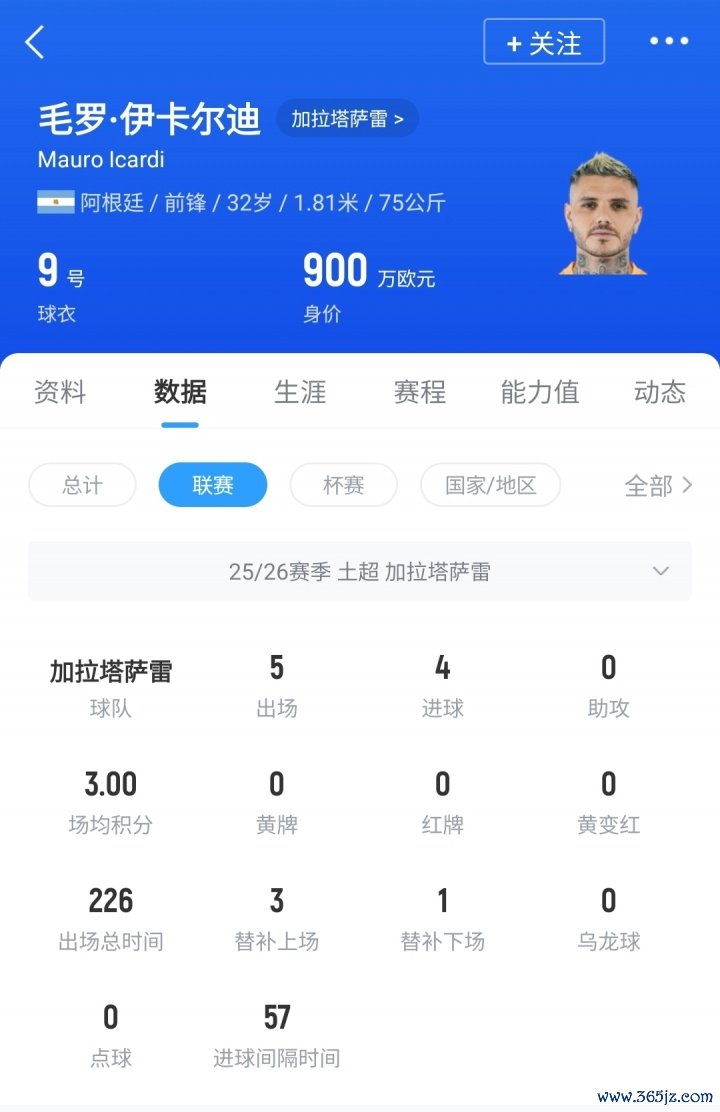The width and height of the screenshot is (720, 1112).
Task: Open the three-dot overflow menu
Action: click(669, 42)
